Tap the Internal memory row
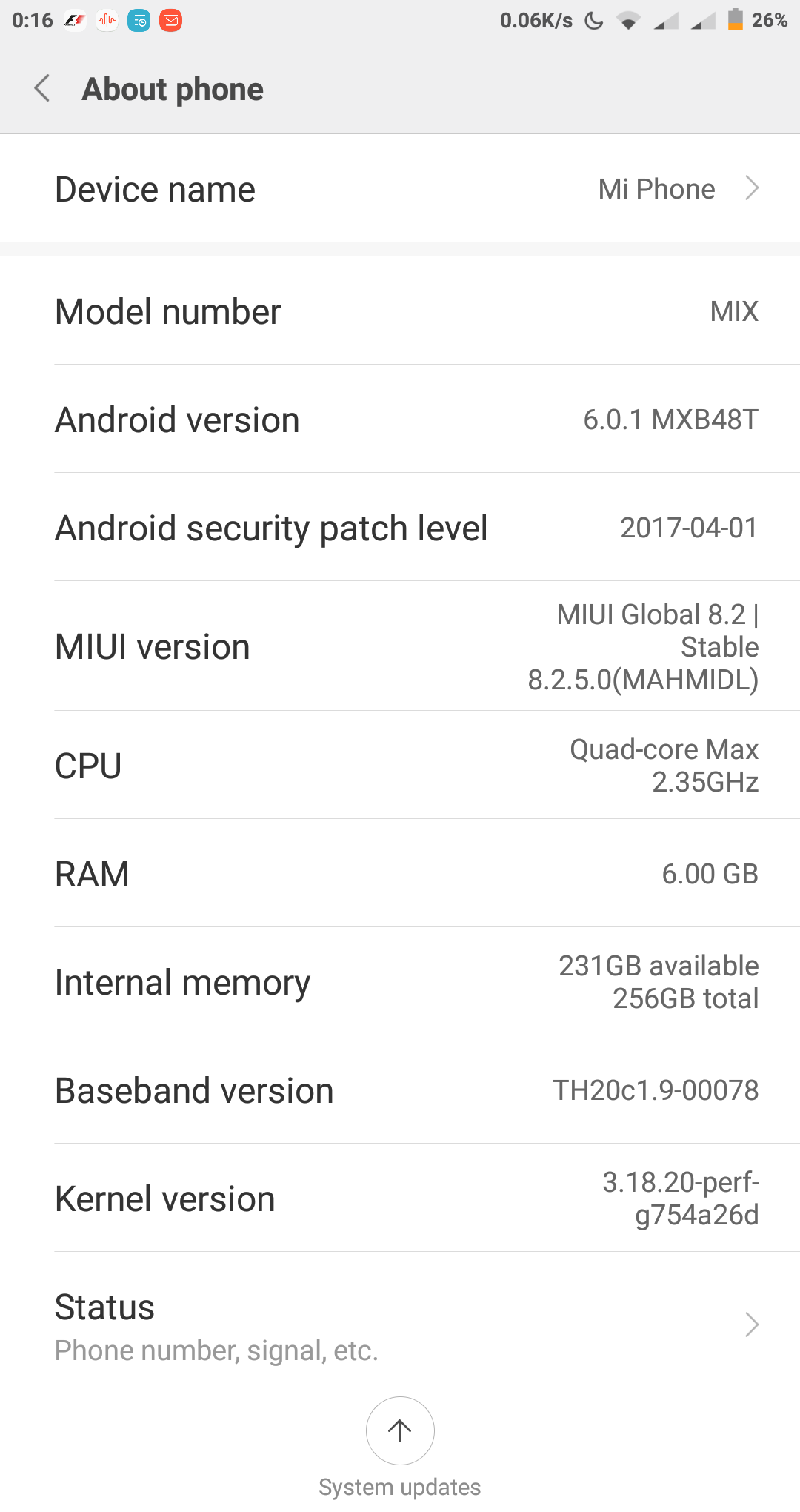Viewport: 800px width, 1512px height. (x=400, y=982)
